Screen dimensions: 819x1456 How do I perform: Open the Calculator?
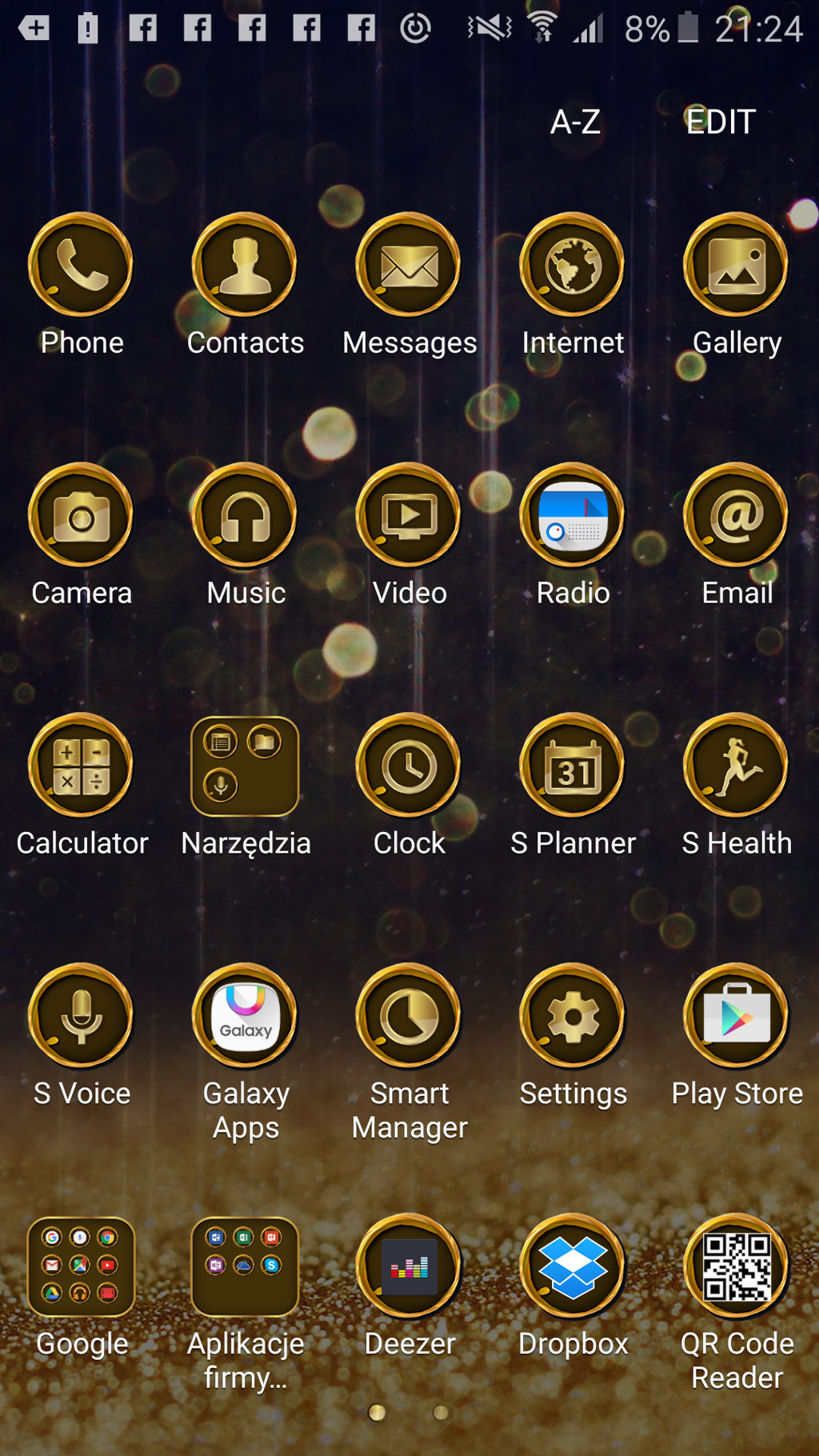click(82, 766)
